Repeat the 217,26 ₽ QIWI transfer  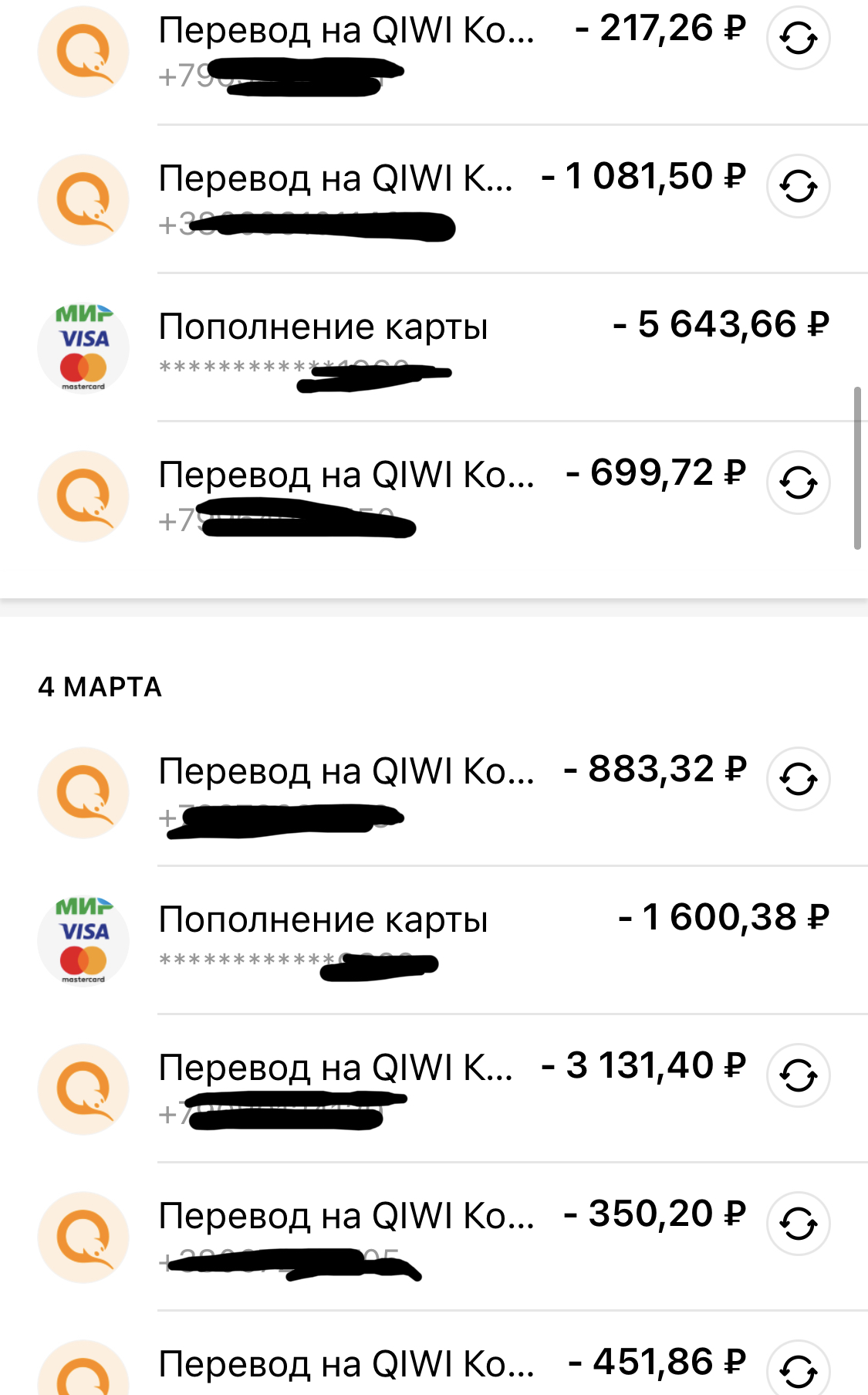798,38
